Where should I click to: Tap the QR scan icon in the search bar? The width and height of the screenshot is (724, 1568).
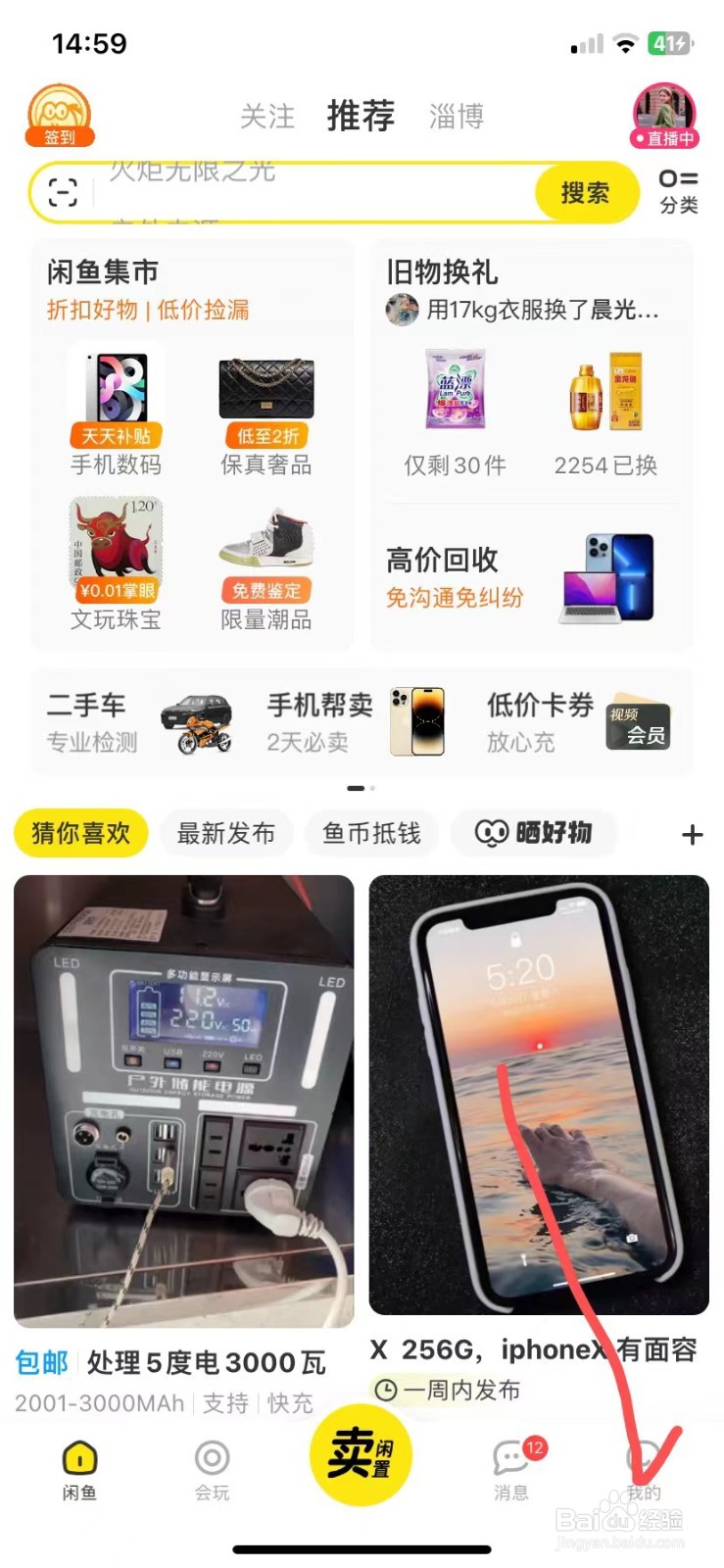coord(62,192)
